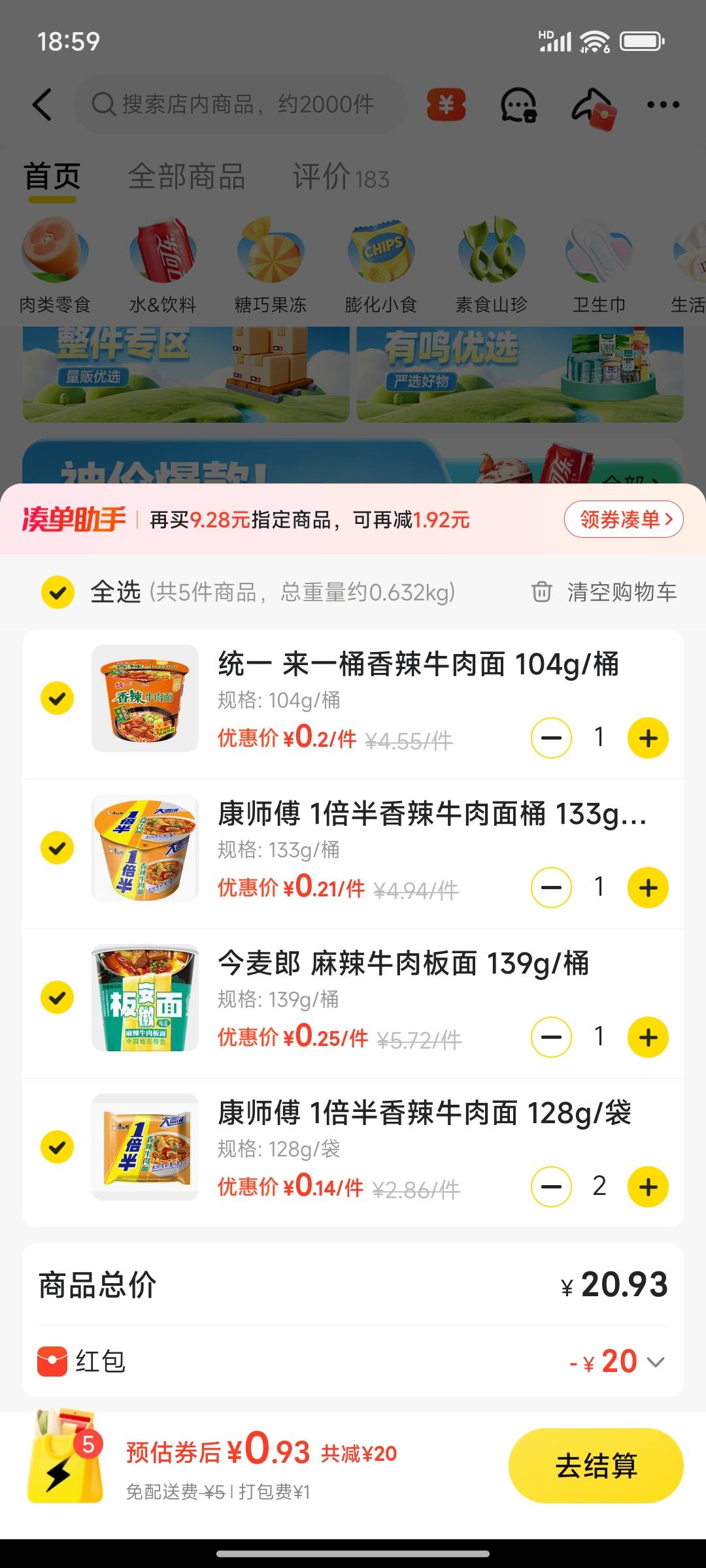
Task: Switch to 全部商品 tab
Action: 187,176
